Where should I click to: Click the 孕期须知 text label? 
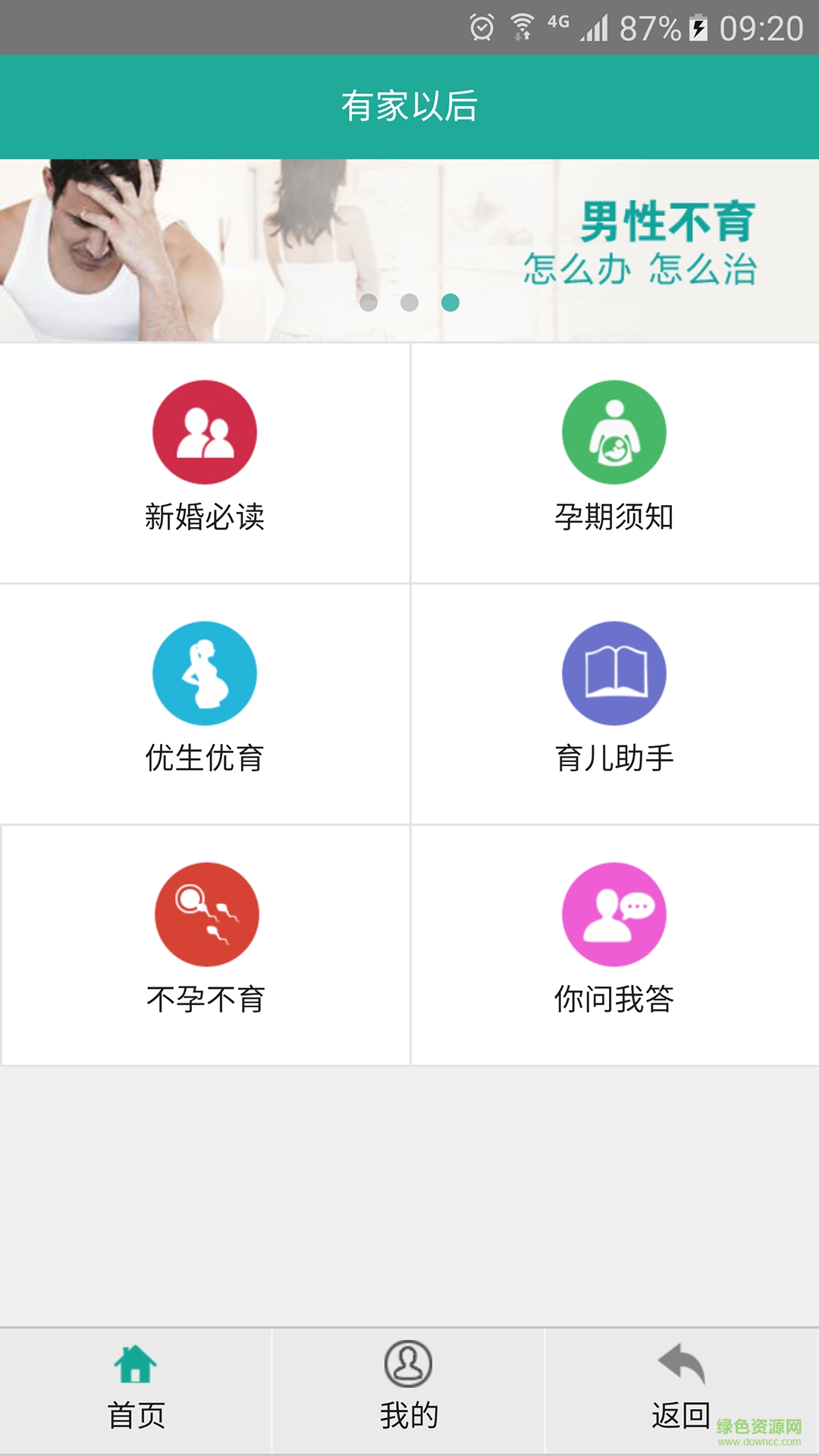click(x=614, y=514)
